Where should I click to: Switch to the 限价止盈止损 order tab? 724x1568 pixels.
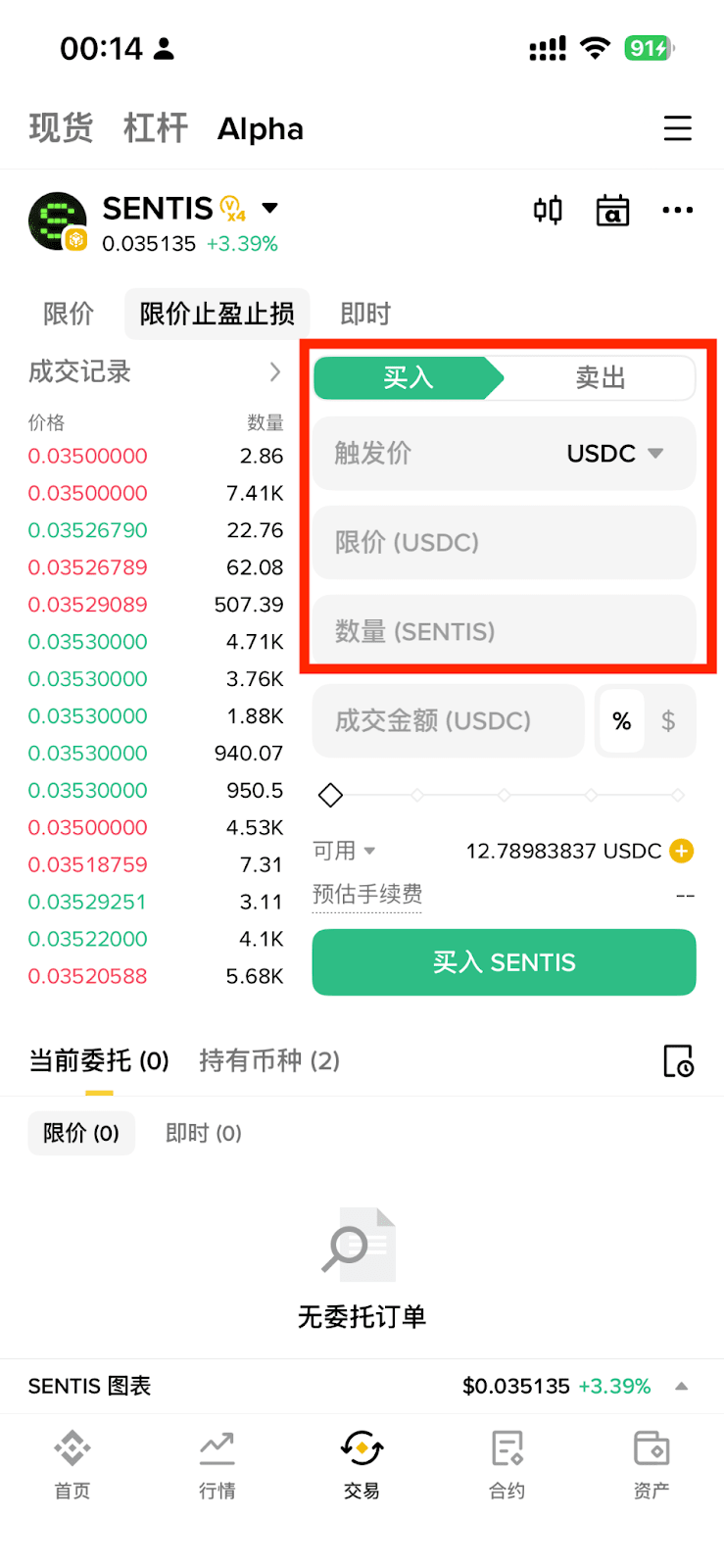(217, 314)
